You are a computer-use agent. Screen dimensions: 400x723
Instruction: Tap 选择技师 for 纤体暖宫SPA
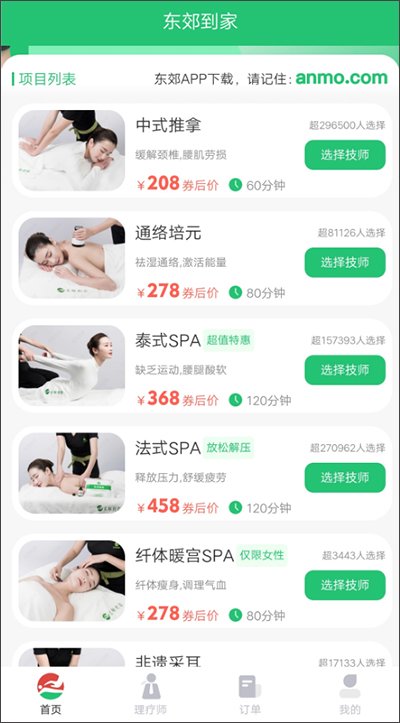point(345,585)
